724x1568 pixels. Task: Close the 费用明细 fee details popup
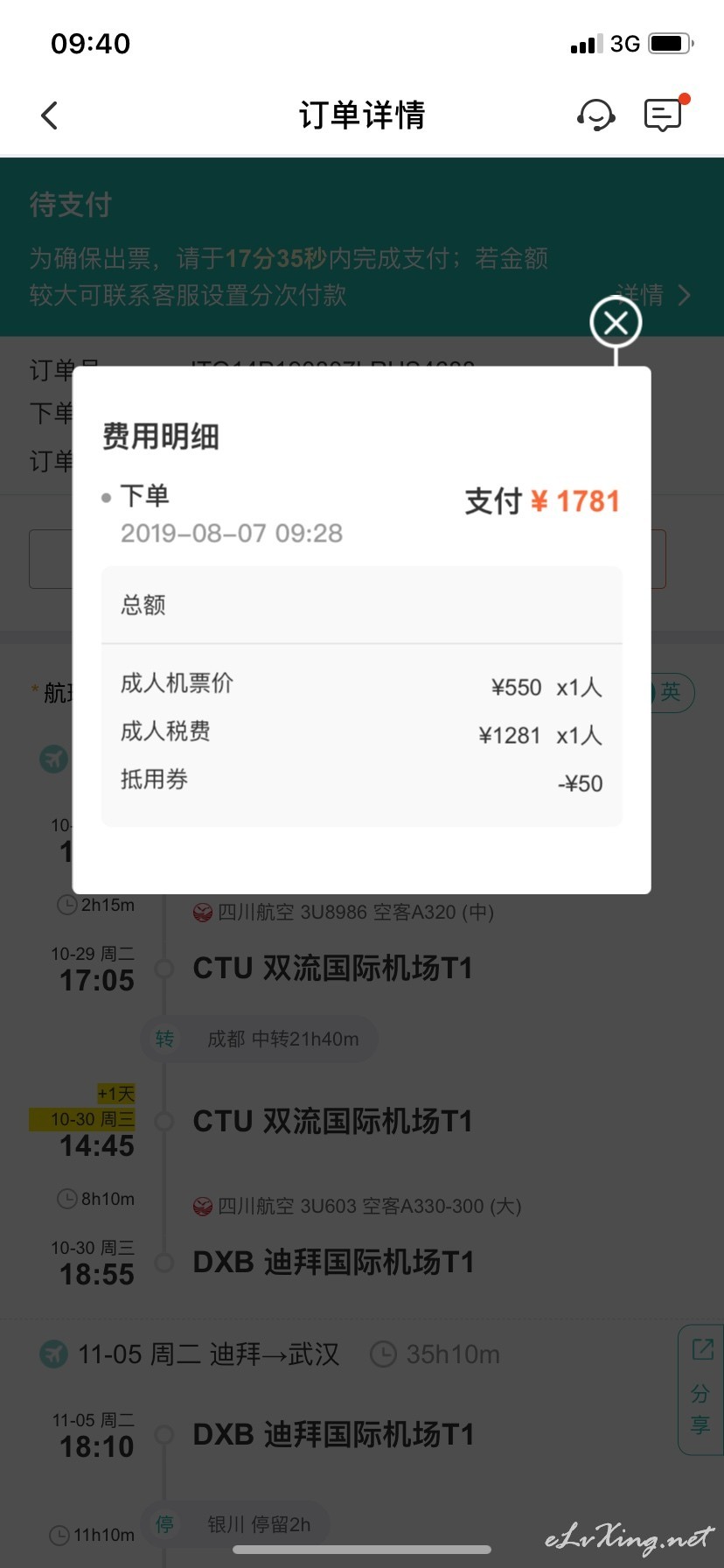tap(616, 323)
